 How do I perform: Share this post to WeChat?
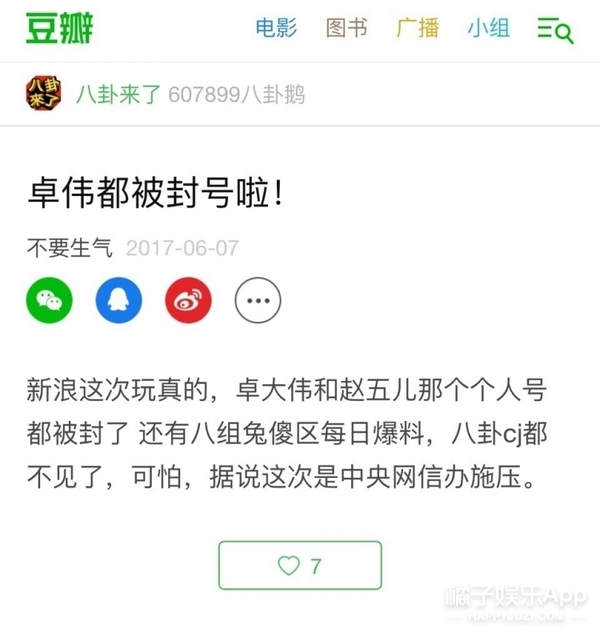tap(49, 300)
